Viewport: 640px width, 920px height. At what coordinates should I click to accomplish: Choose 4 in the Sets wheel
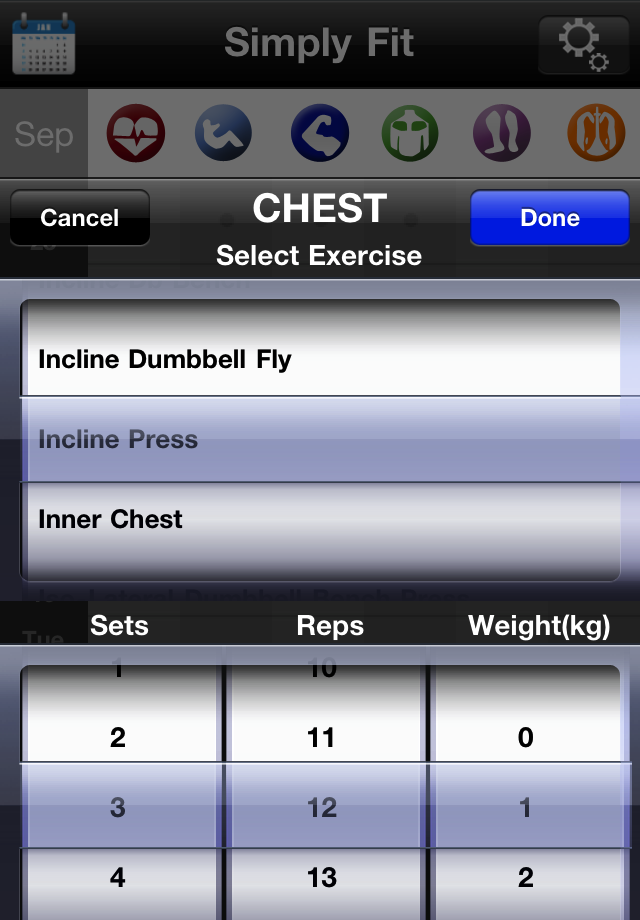click(x=118, y=878)
